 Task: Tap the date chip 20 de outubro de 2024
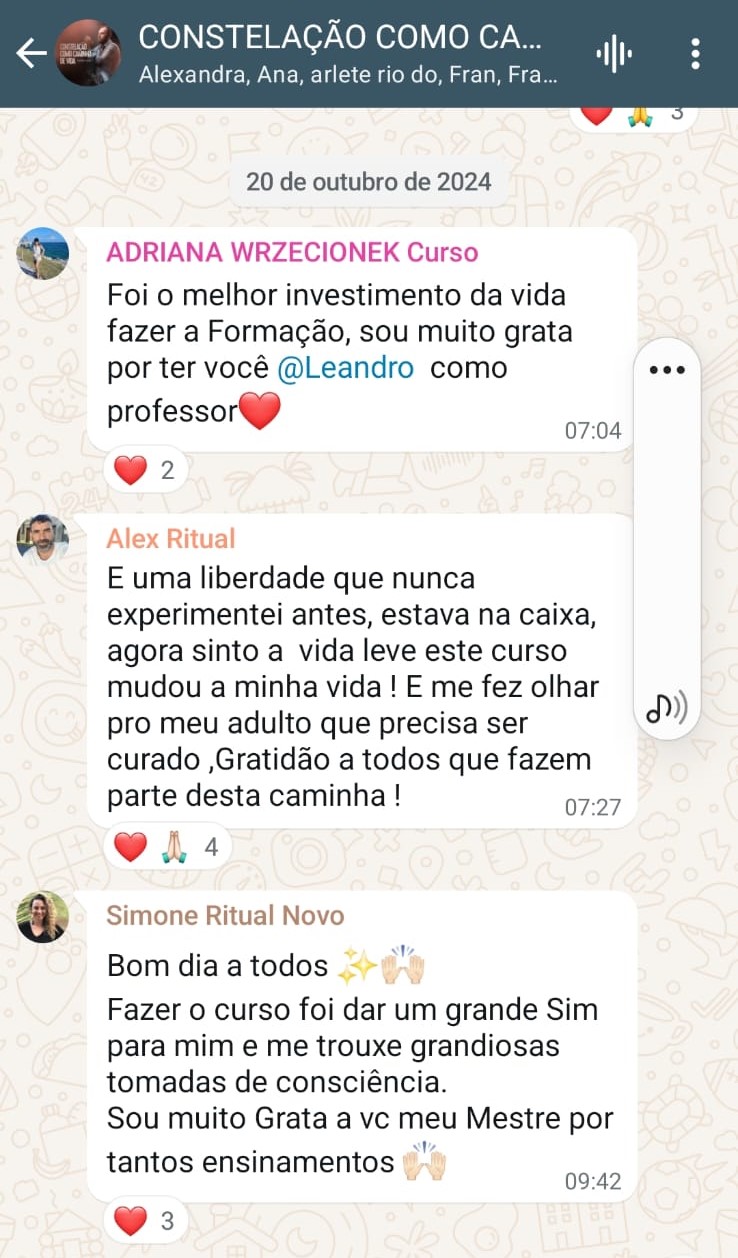[368, 182]
